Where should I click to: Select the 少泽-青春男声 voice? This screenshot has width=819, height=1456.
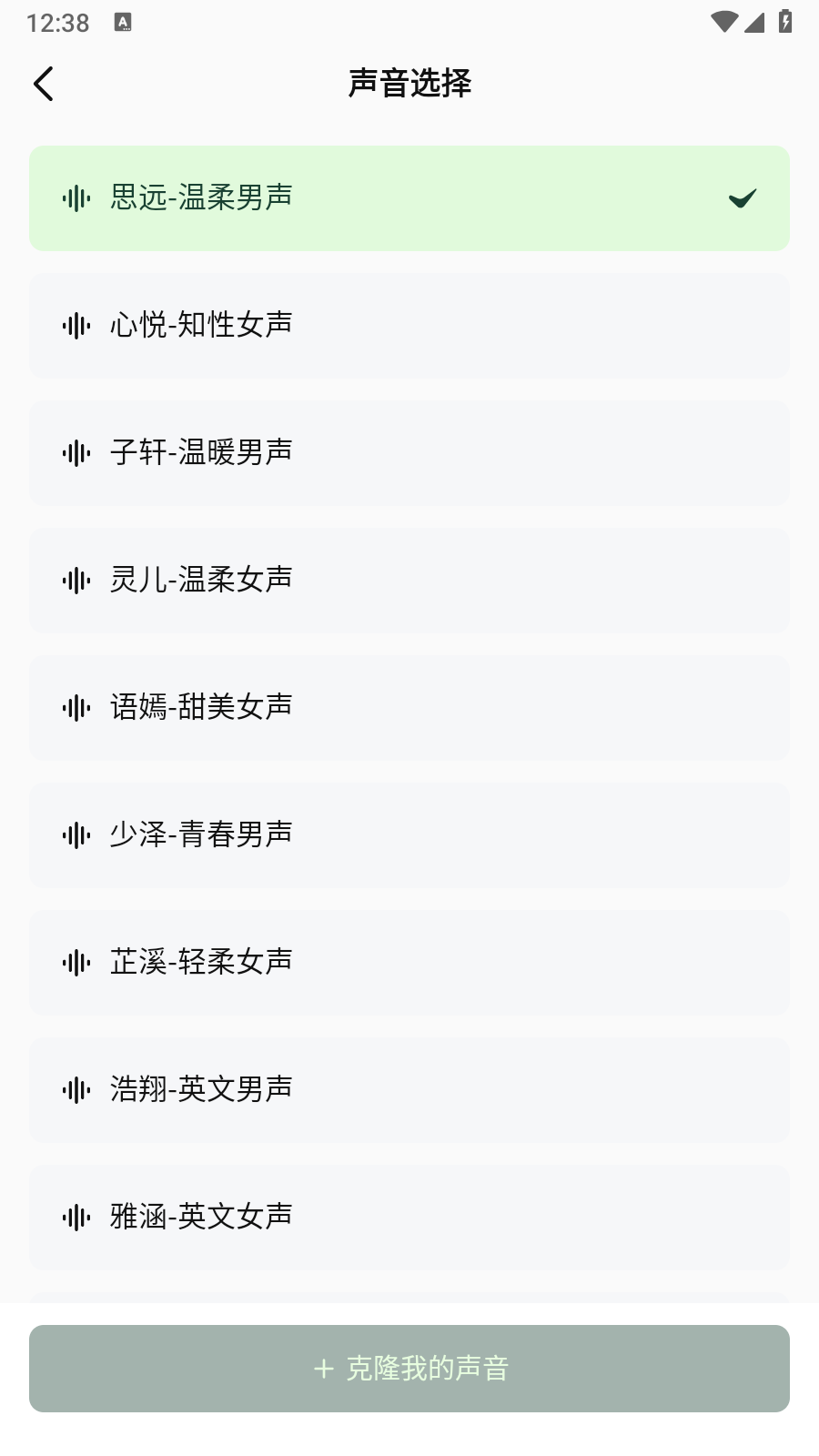click(x=409, y=834)
